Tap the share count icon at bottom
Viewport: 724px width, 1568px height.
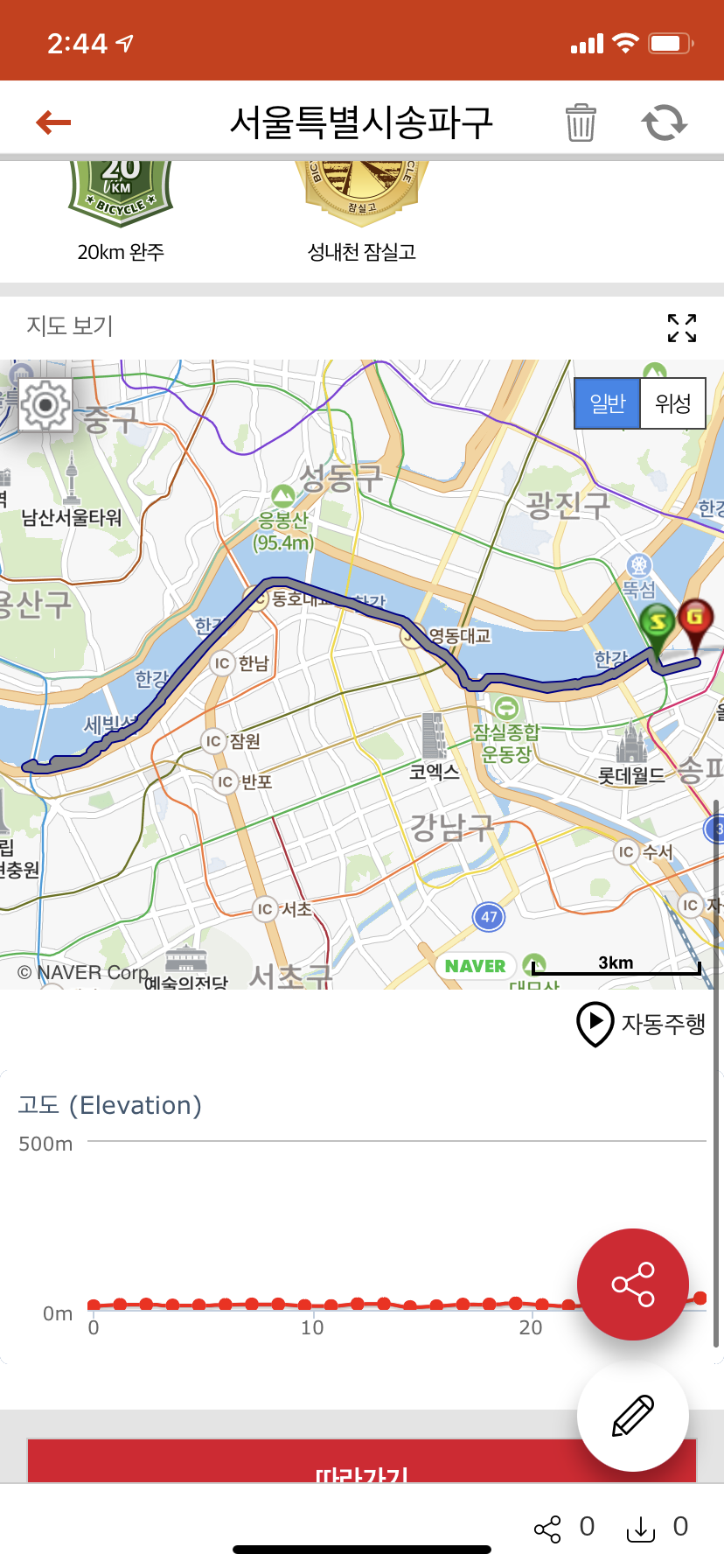[x=548, y=1529]
